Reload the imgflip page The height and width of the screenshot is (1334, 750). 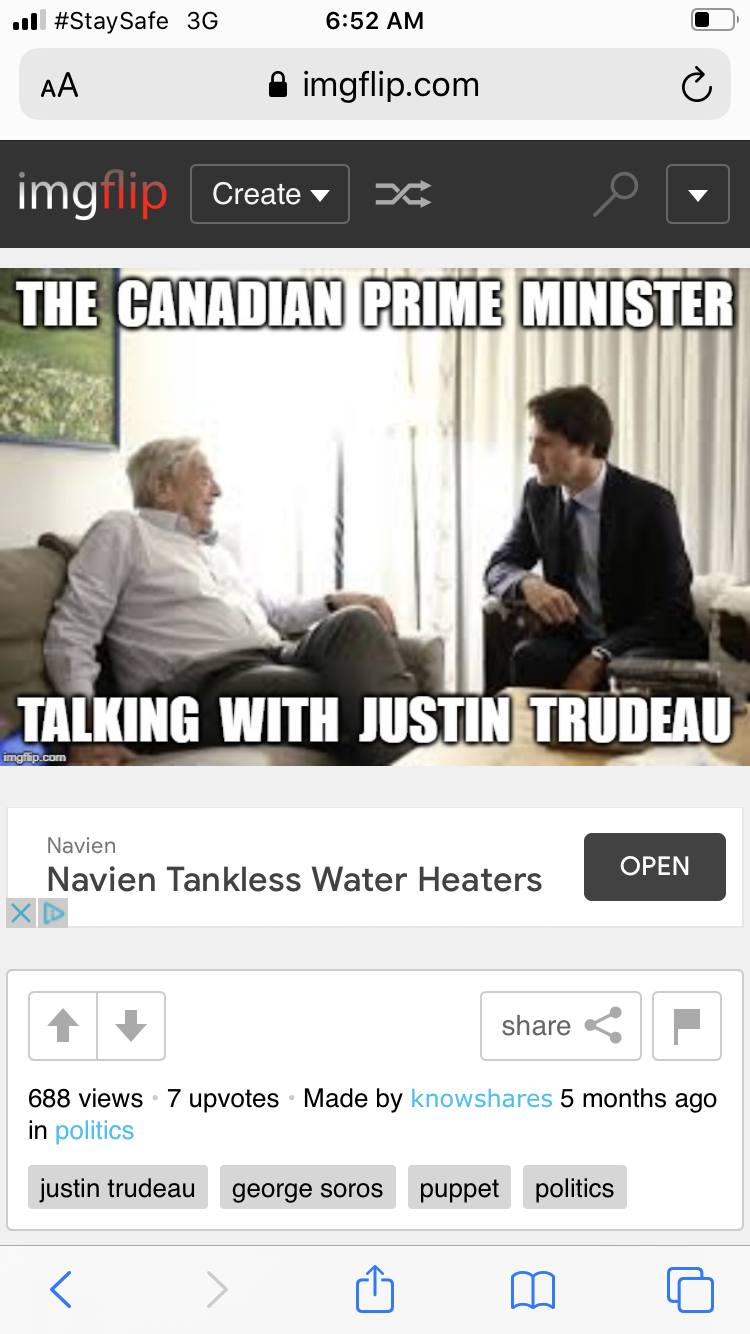point(696,86)
